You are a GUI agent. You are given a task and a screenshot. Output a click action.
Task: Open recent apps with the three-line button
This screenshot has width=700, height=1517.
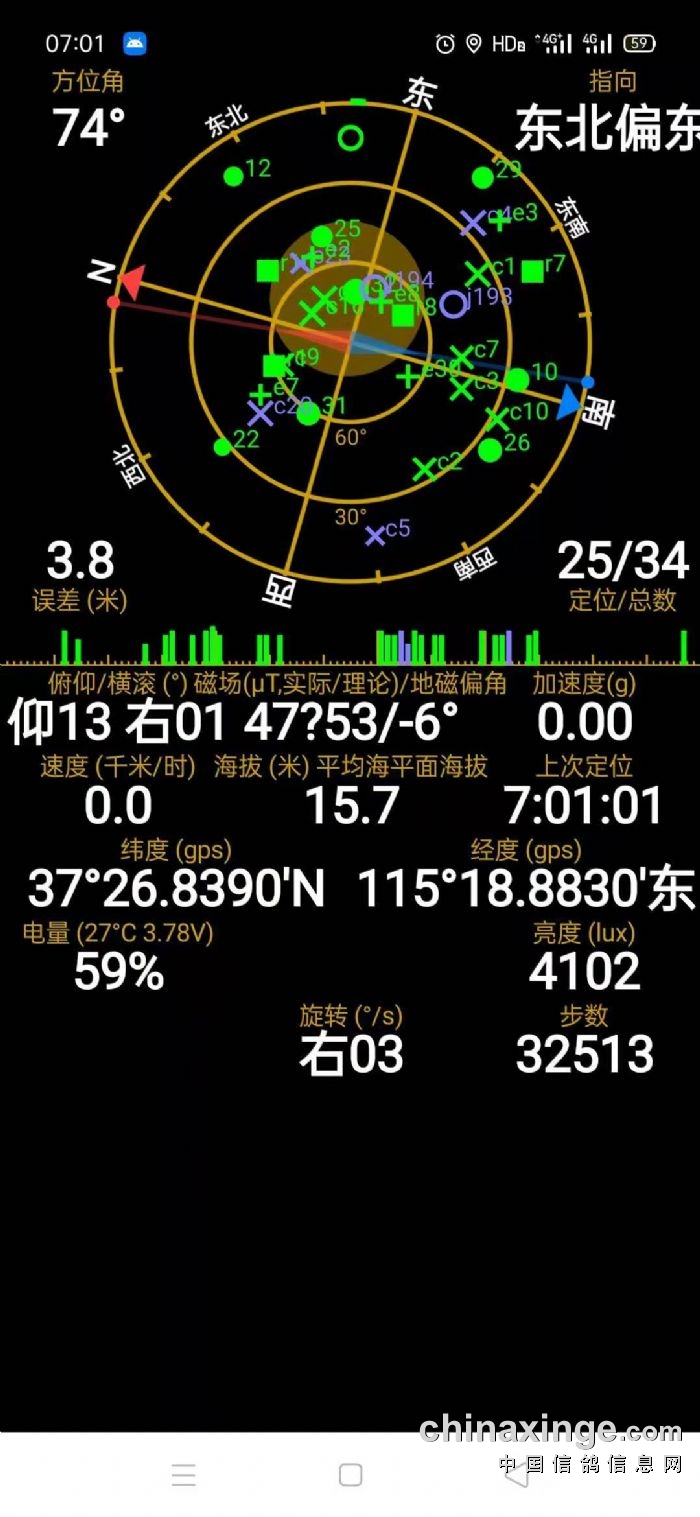click(x=183, y=1474)
